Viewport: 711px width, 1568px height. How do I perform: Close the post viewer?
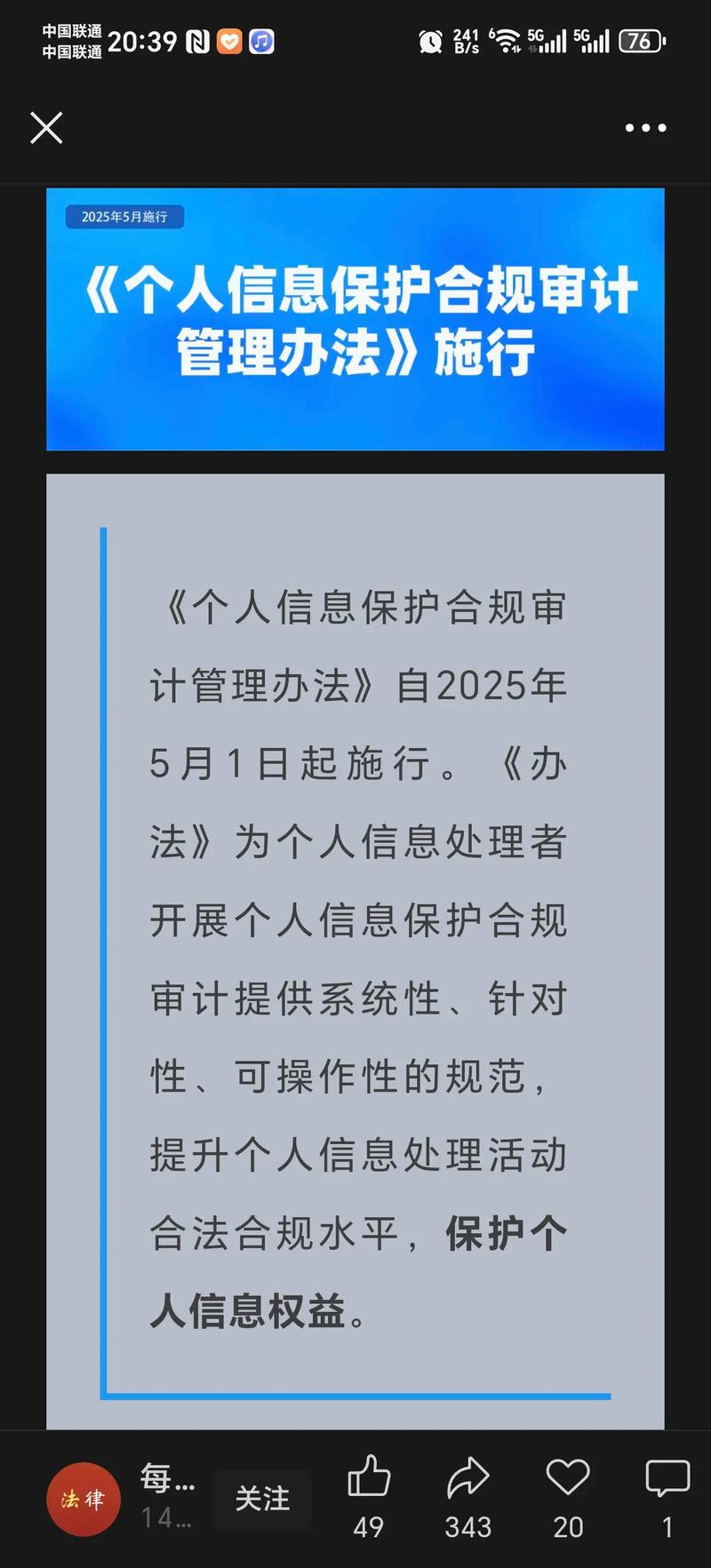(46, 128)
